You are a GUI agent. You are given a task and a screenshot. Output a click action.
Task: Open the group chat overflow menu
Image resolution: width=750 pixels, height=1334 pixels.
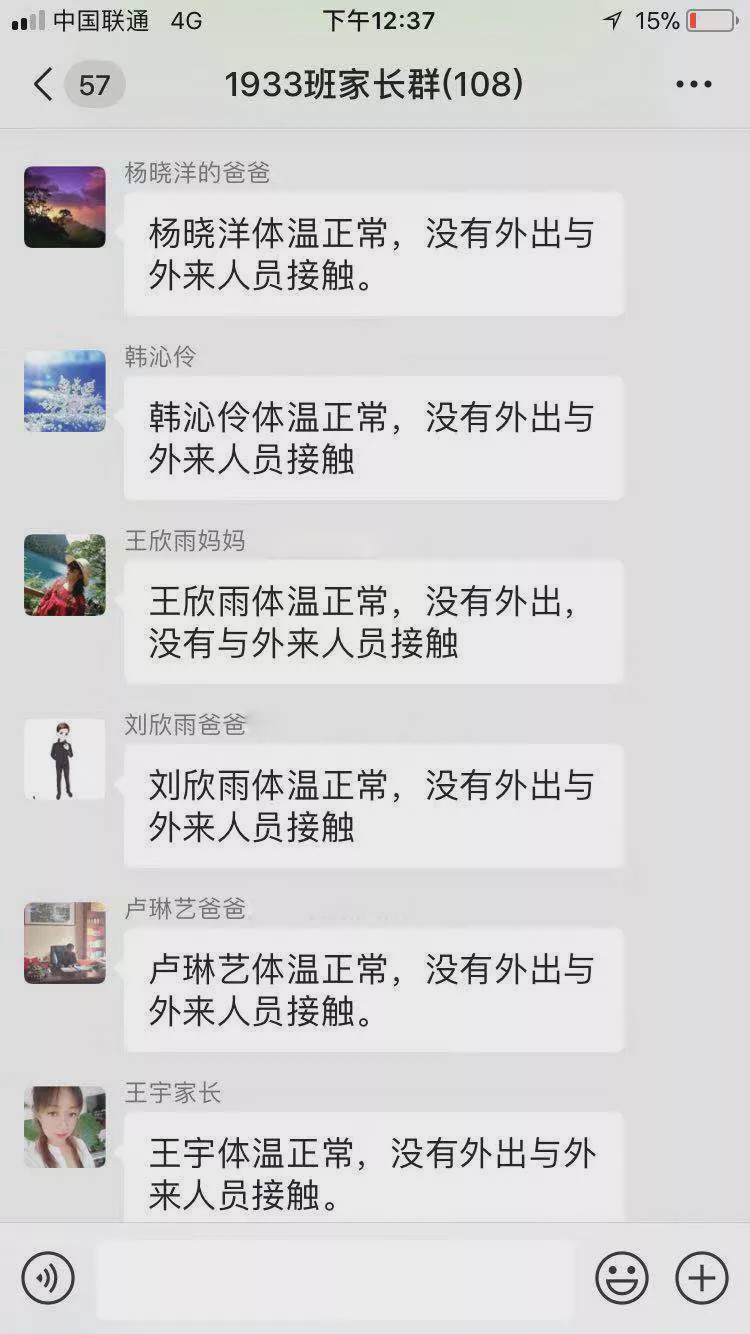[693, 85]
